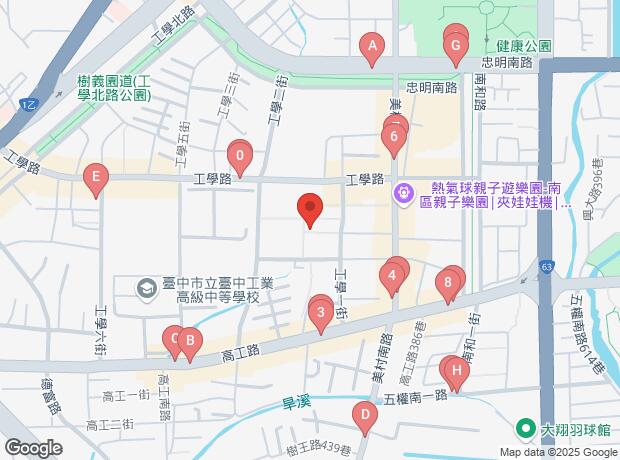The height and width of the screenshot is (460, 620).
Task: Tap map marker 8
Action: pos(449,283)
